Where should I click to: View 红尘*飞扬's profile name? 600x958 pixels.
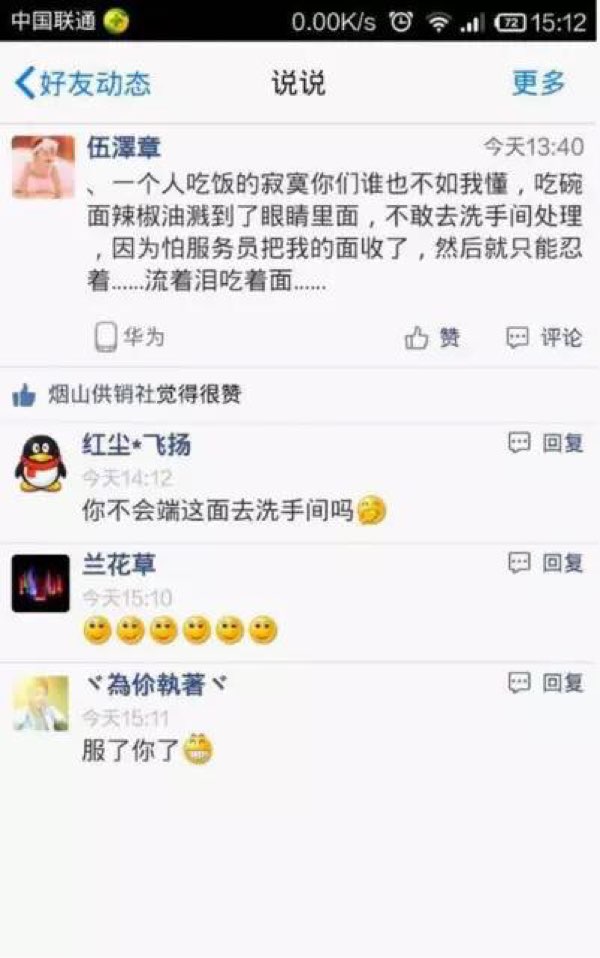pyautogui.click(x=136, y=445)
